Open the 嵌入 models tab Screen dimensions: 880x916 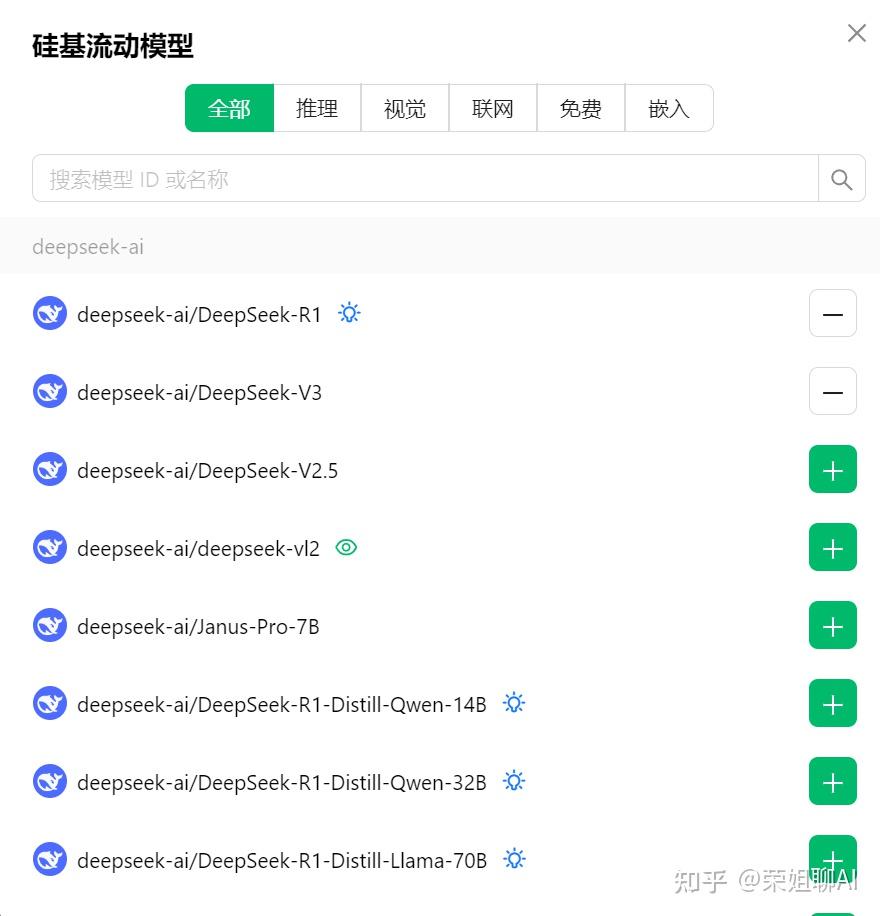pyautogui.click(x=669, y=108)
